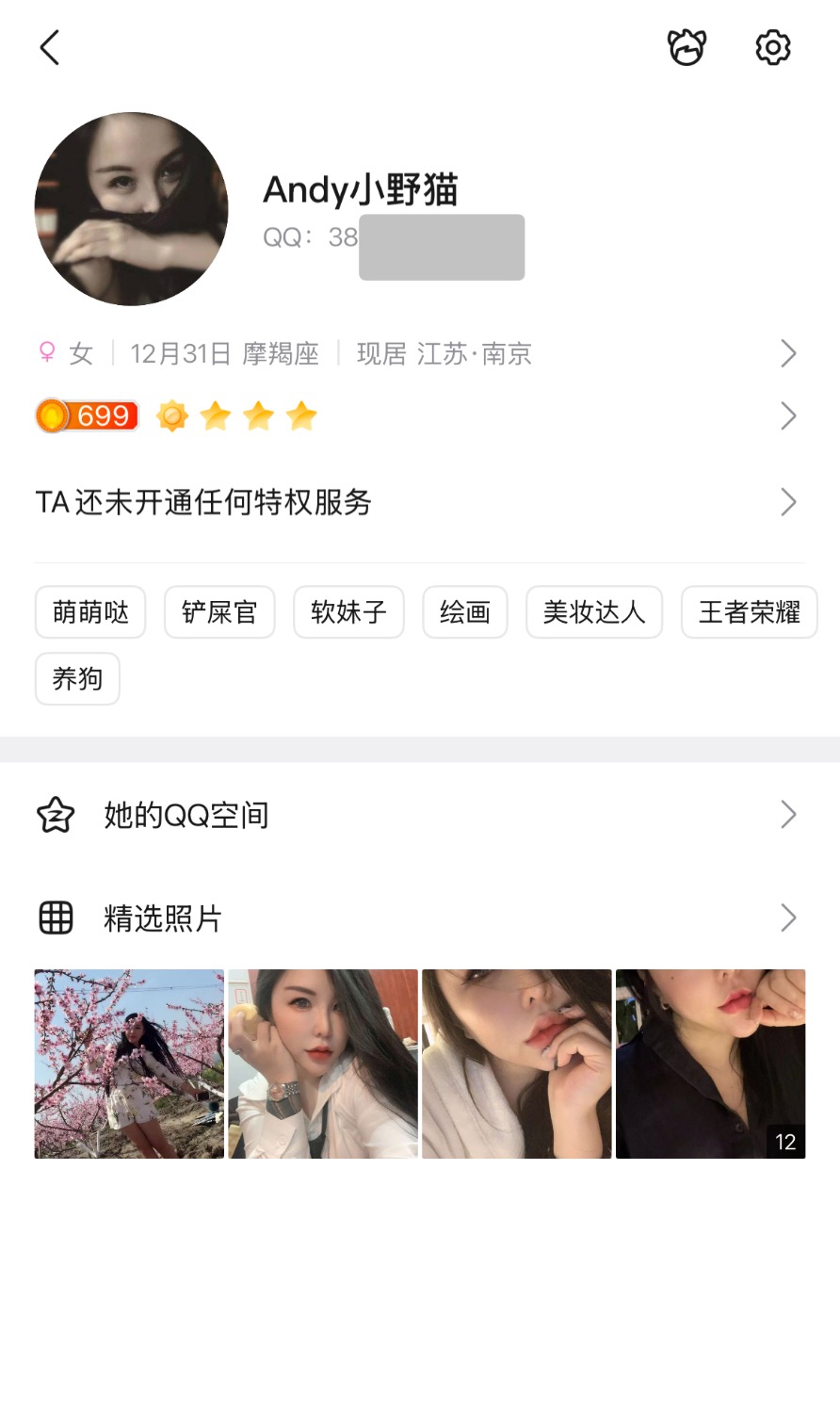Select the 美妆达人 tag
The image size is (840, 1413).
click(594, 612)
